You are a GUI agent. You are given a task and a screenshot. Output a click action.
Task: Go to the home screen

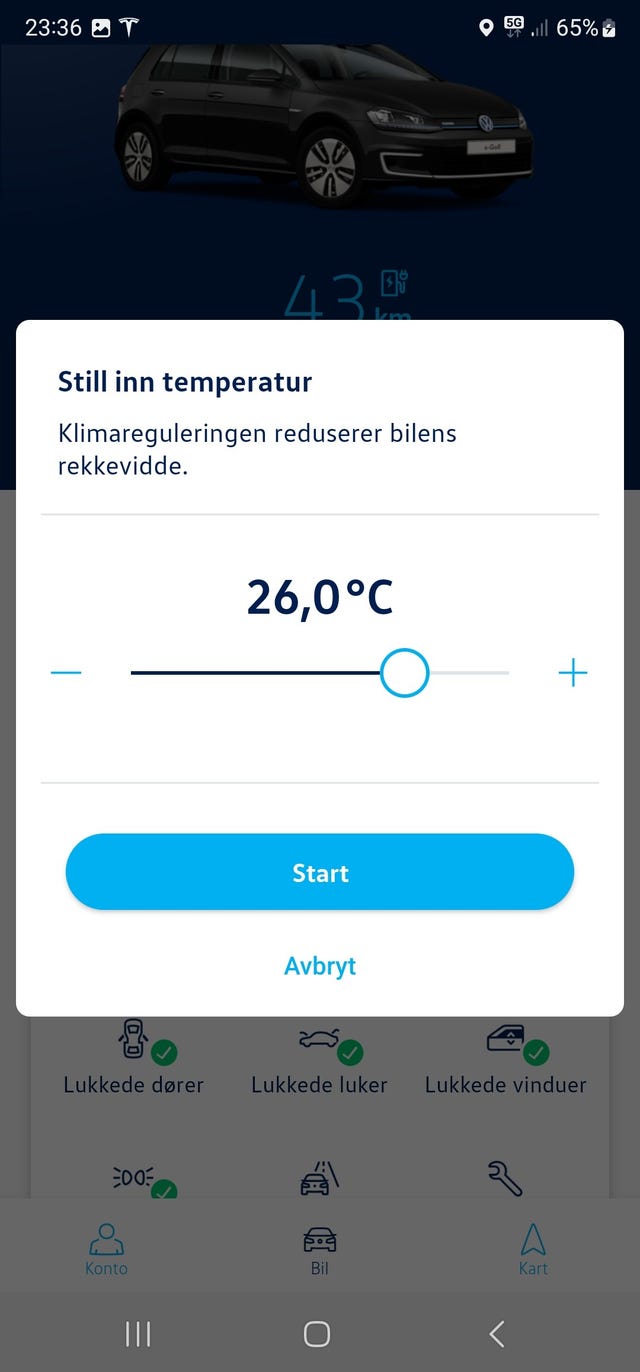tap(317, 1333)
